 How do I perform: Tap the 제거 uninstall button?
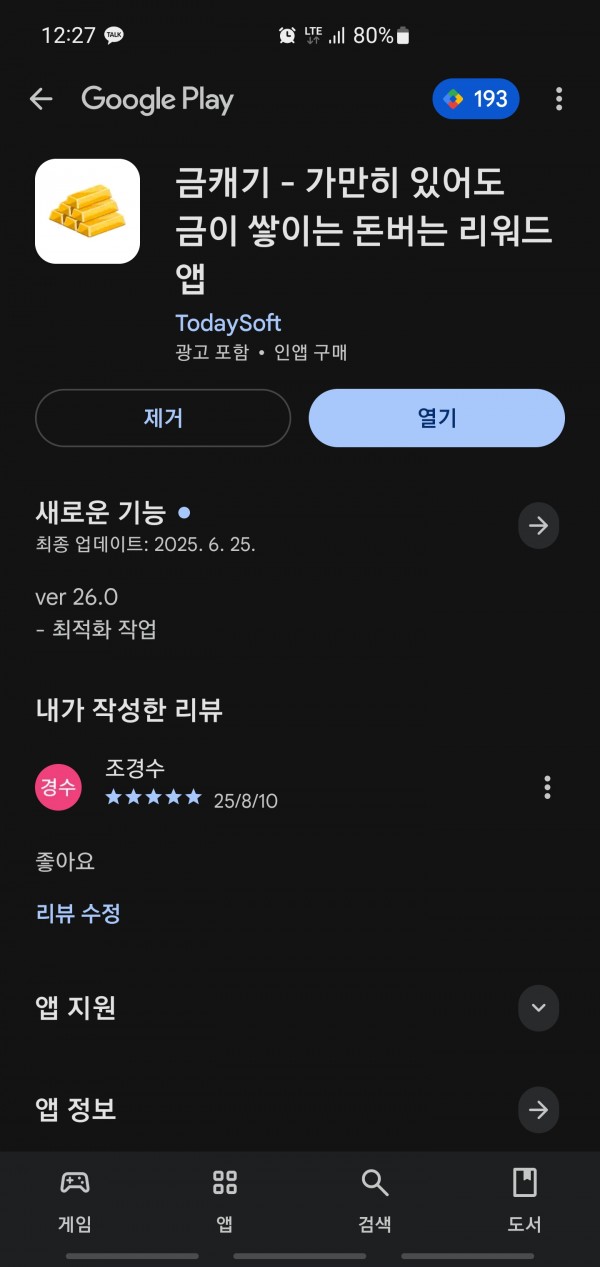(163, 418)
